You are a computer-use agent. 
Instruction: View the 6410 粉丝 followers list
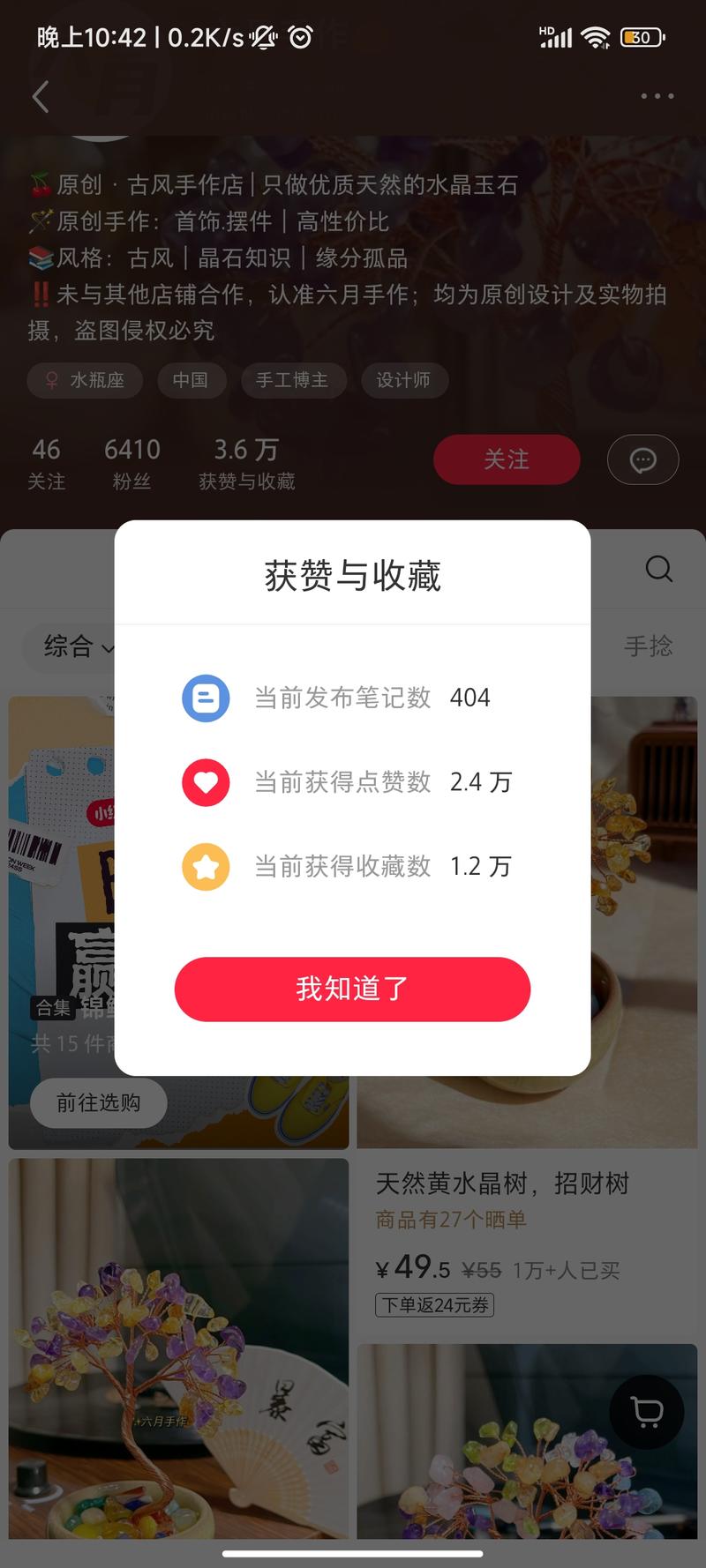pyautogui.click(x=131, y=463)
